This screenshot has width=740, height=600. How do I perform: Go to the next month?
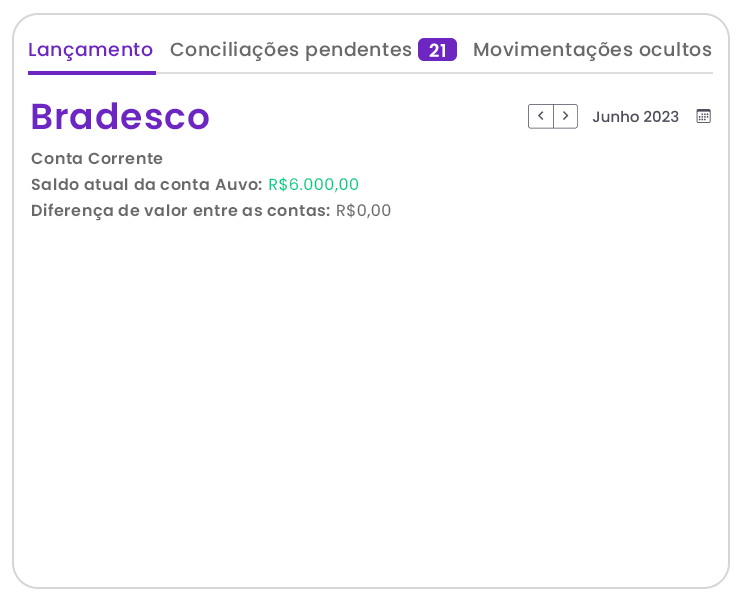point(565,116)
